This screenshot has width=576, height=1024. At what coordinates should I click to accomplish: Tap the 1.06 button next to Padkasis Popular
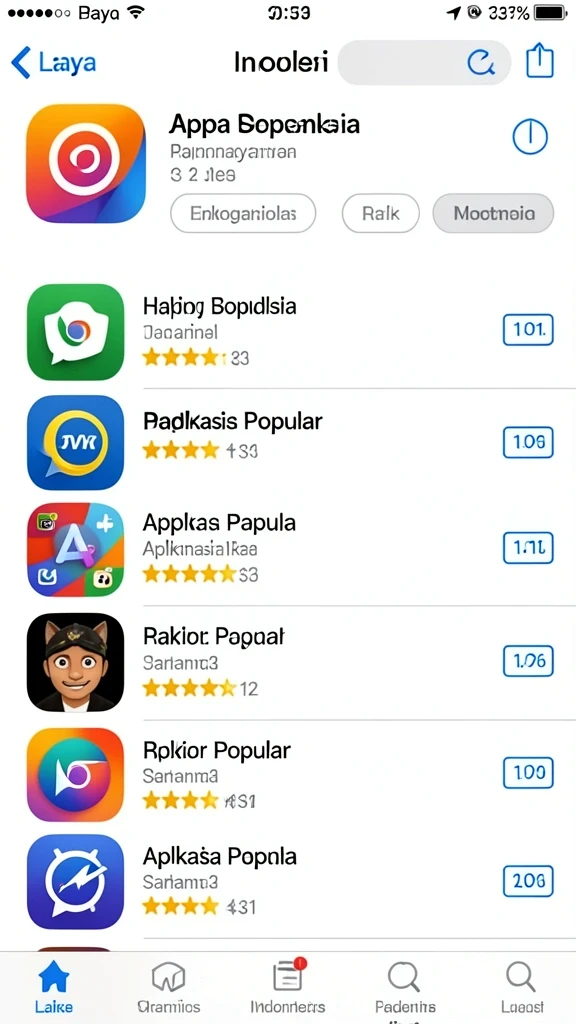(x=528, y=442)
